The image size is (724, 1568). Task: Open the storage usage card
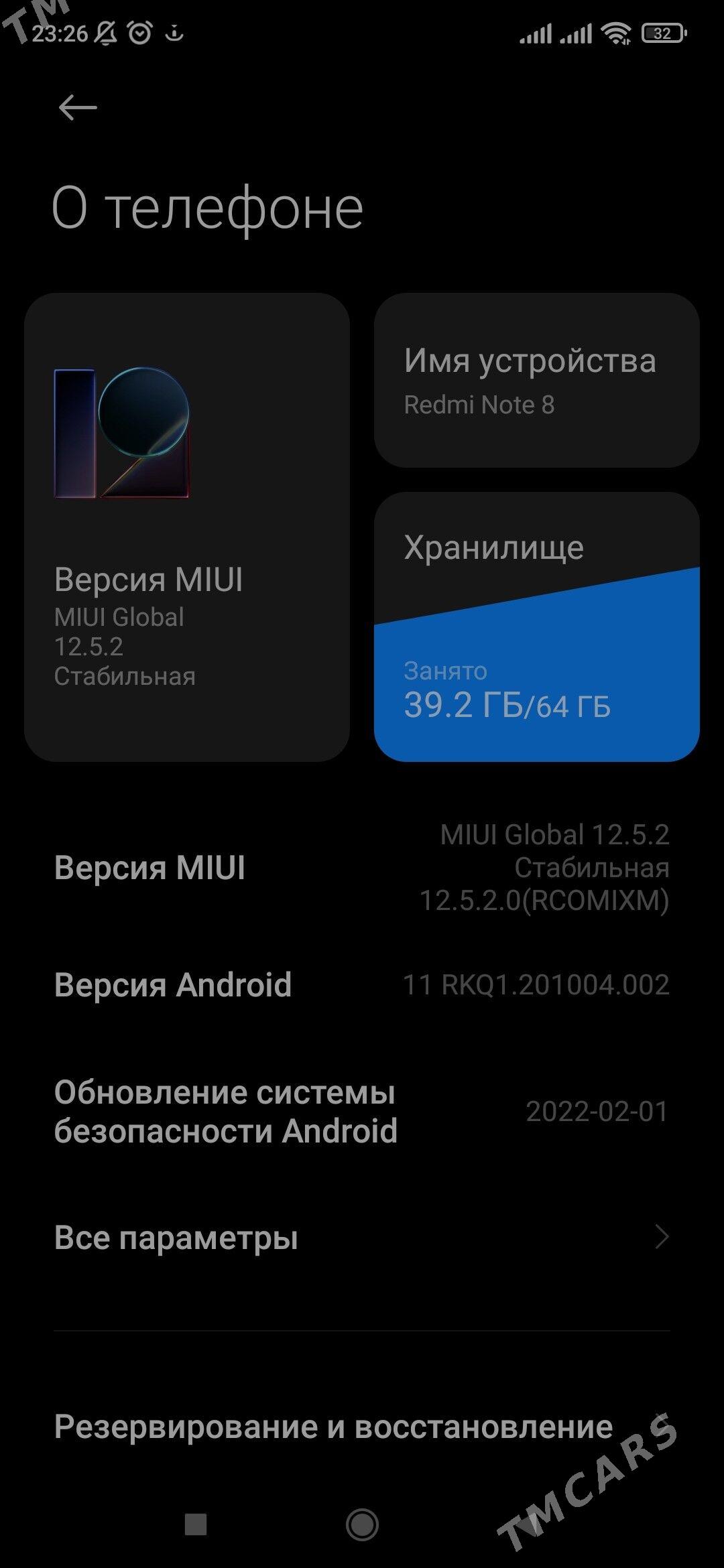coord(536,627)
